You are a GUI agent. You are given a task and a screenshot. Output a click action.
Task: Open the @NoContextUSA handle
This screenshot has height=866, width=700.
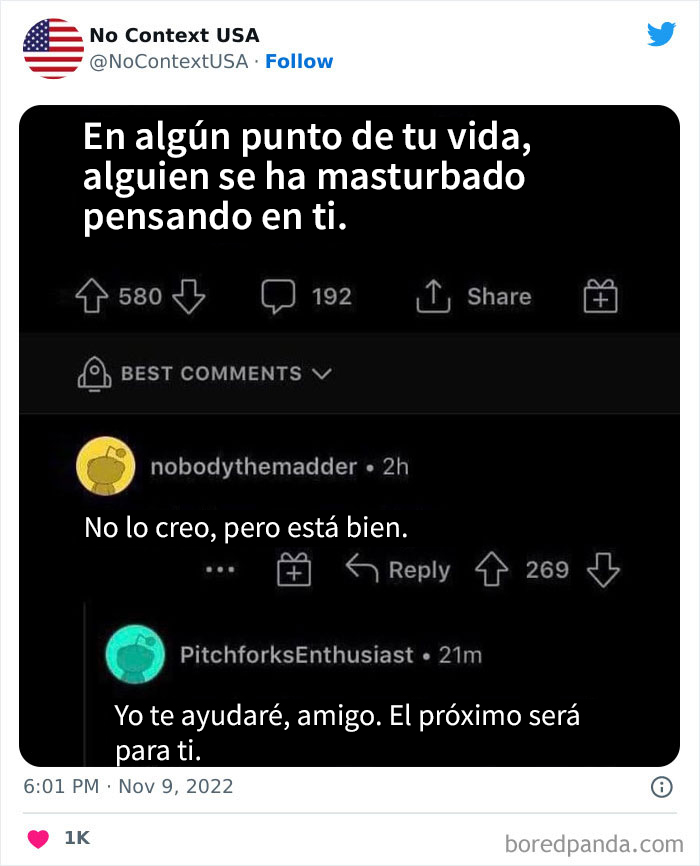168,62
